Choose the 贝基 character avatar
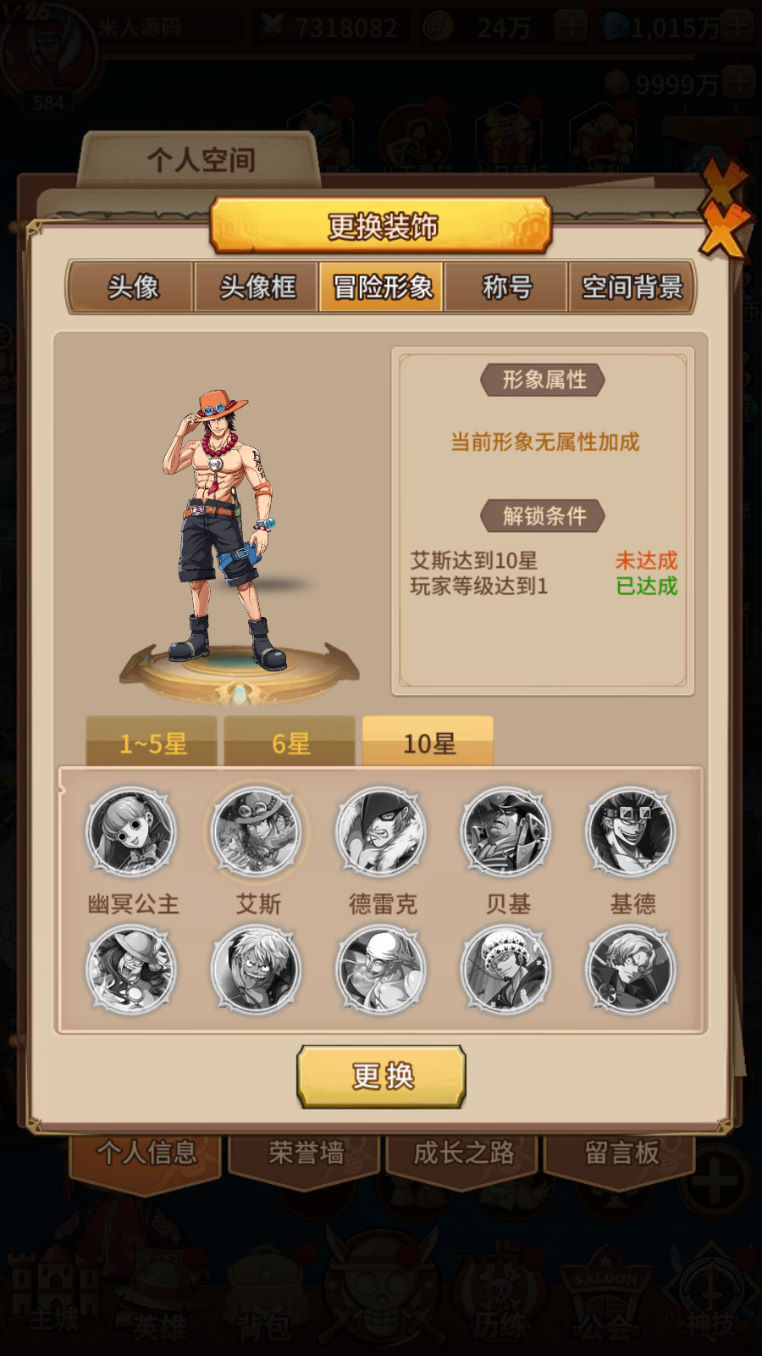 click(x=506, y=832)
